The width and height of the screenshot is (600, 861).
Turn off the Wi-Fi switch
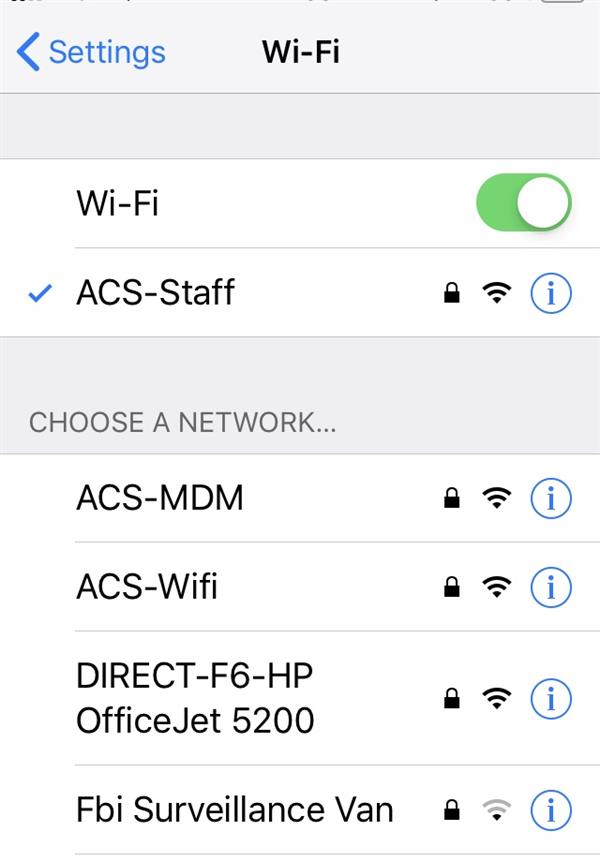pos(522,203)
